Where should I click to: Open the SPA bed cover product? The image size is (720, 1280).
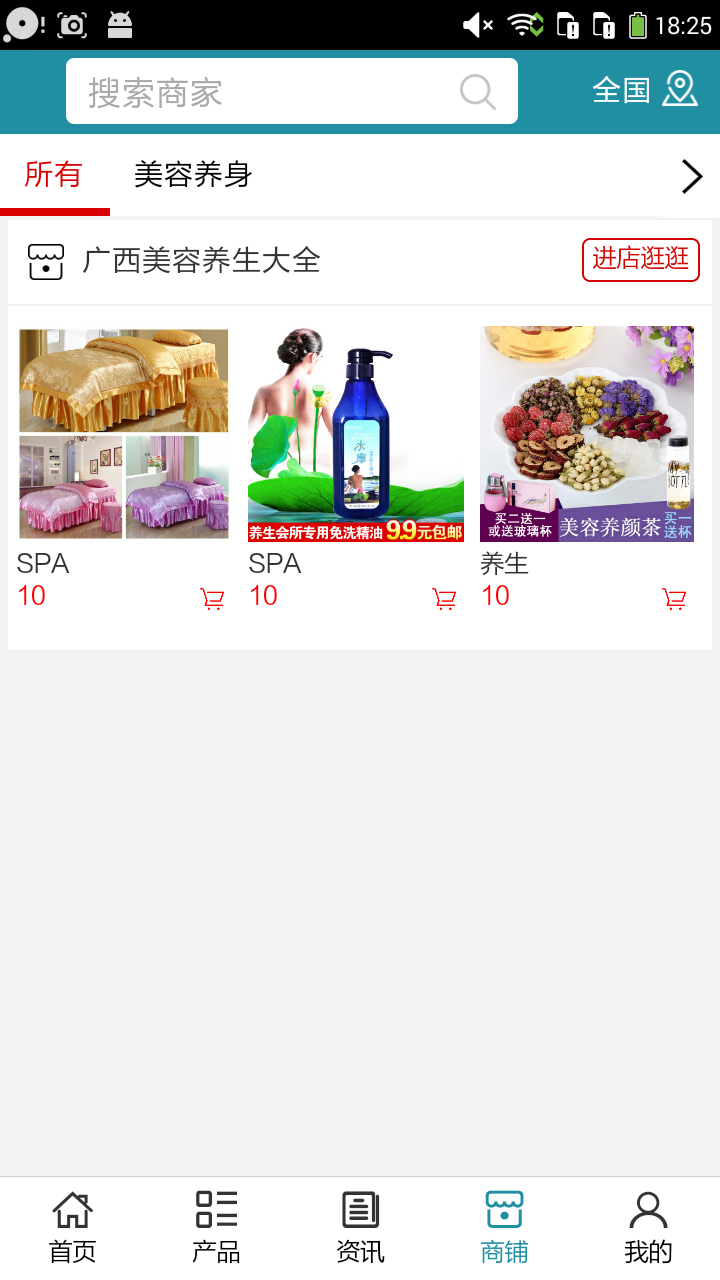coord(124,433)
